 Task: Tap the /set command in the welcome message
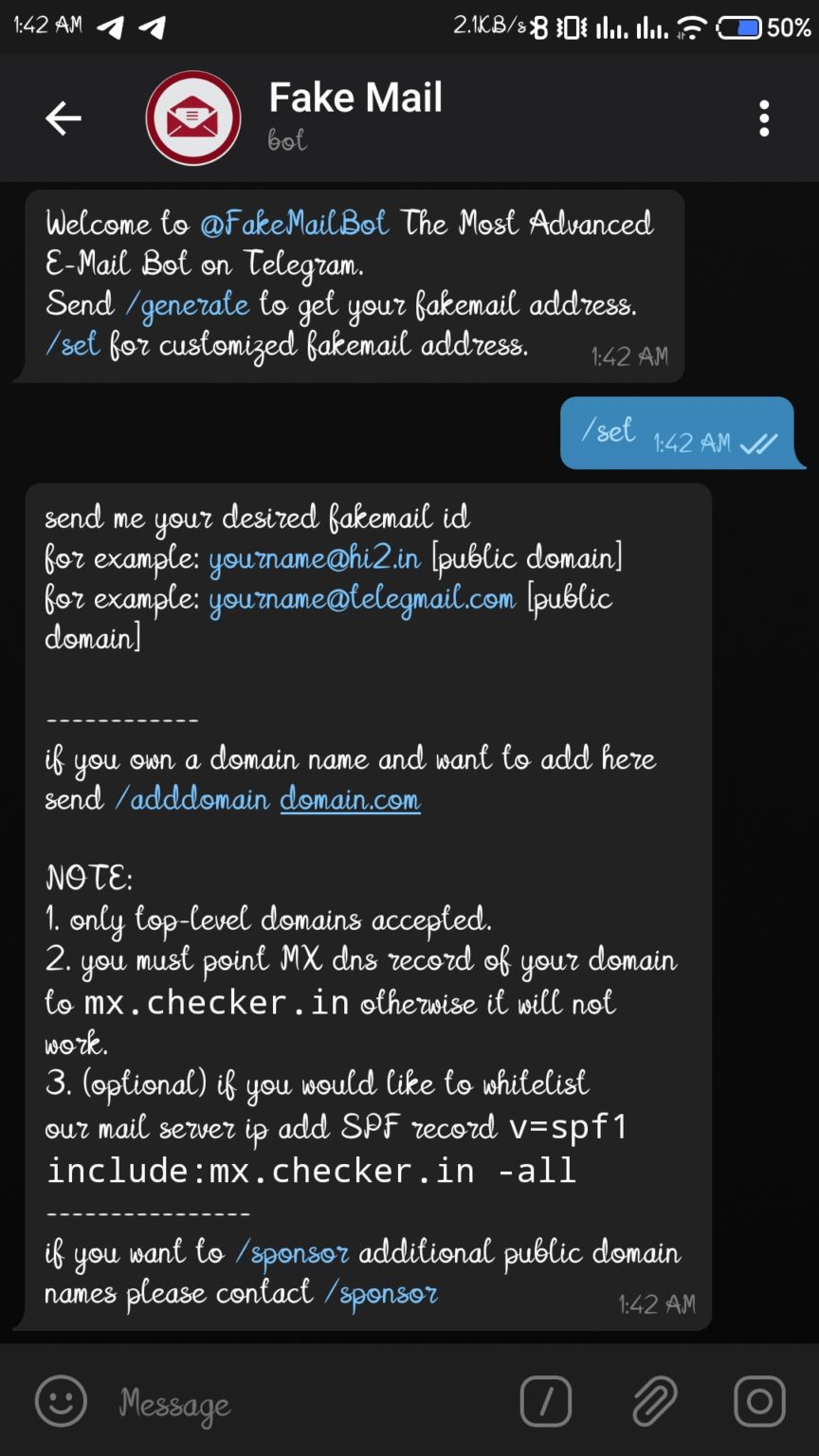pyautogui.click(x=72, y=344)
